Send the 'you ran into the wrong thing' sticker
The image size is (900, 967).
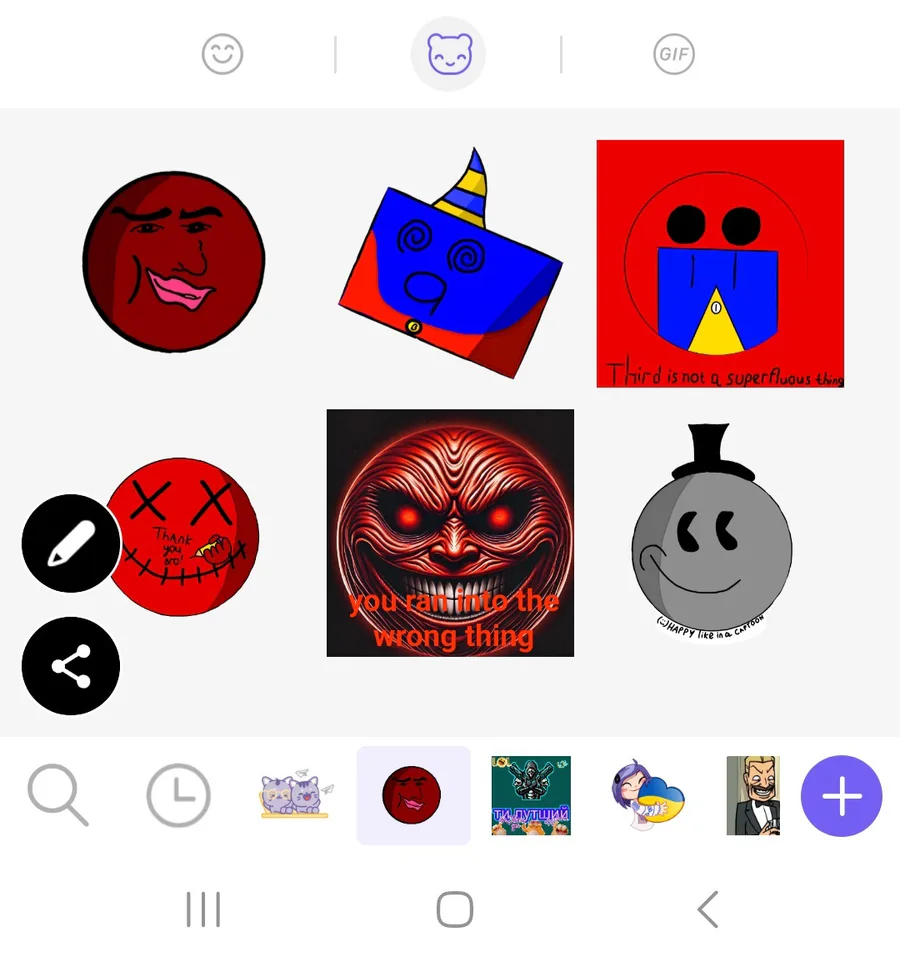tap(450, 533)
